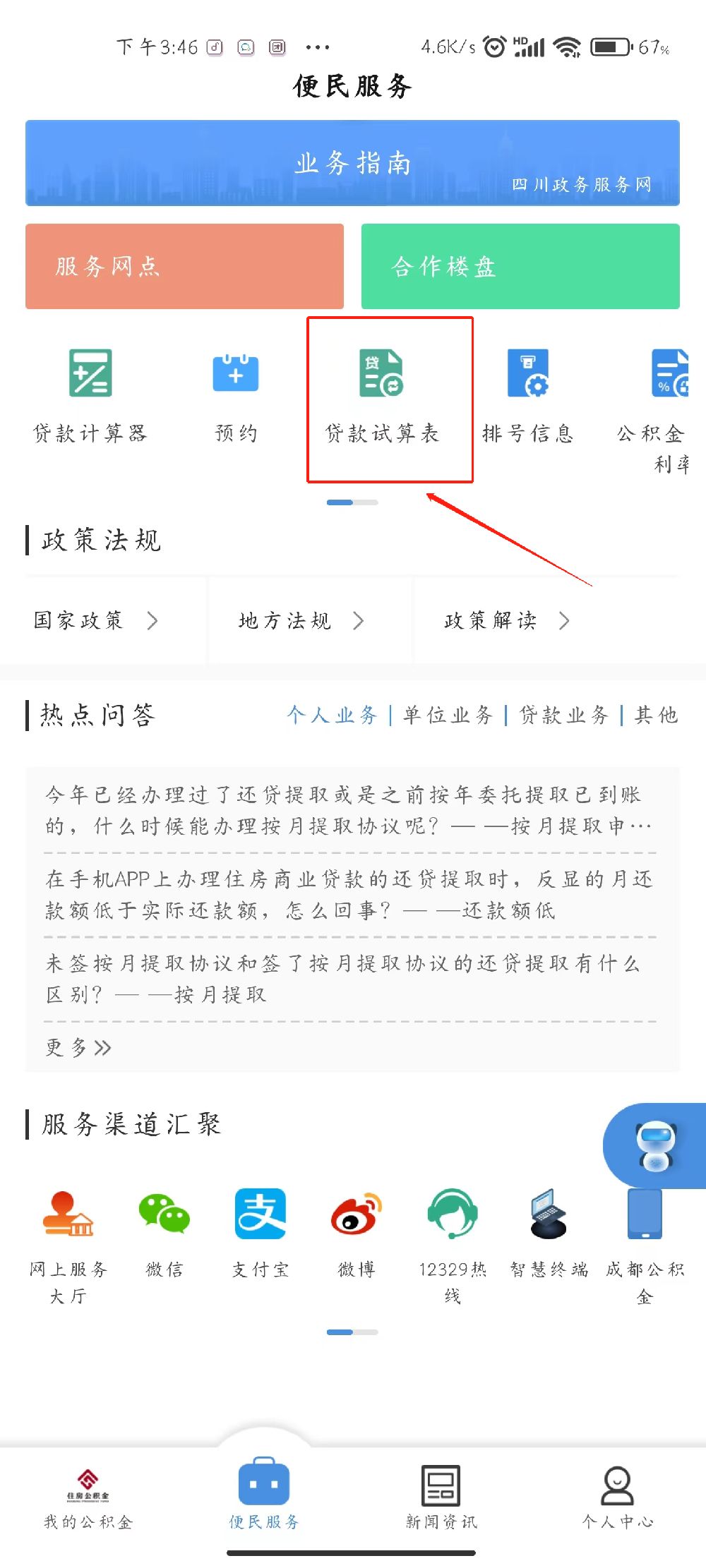The height and width of the screenshot is (1568, 706).
Task: Tap the 更多 more questions link
Action: 78,1047
